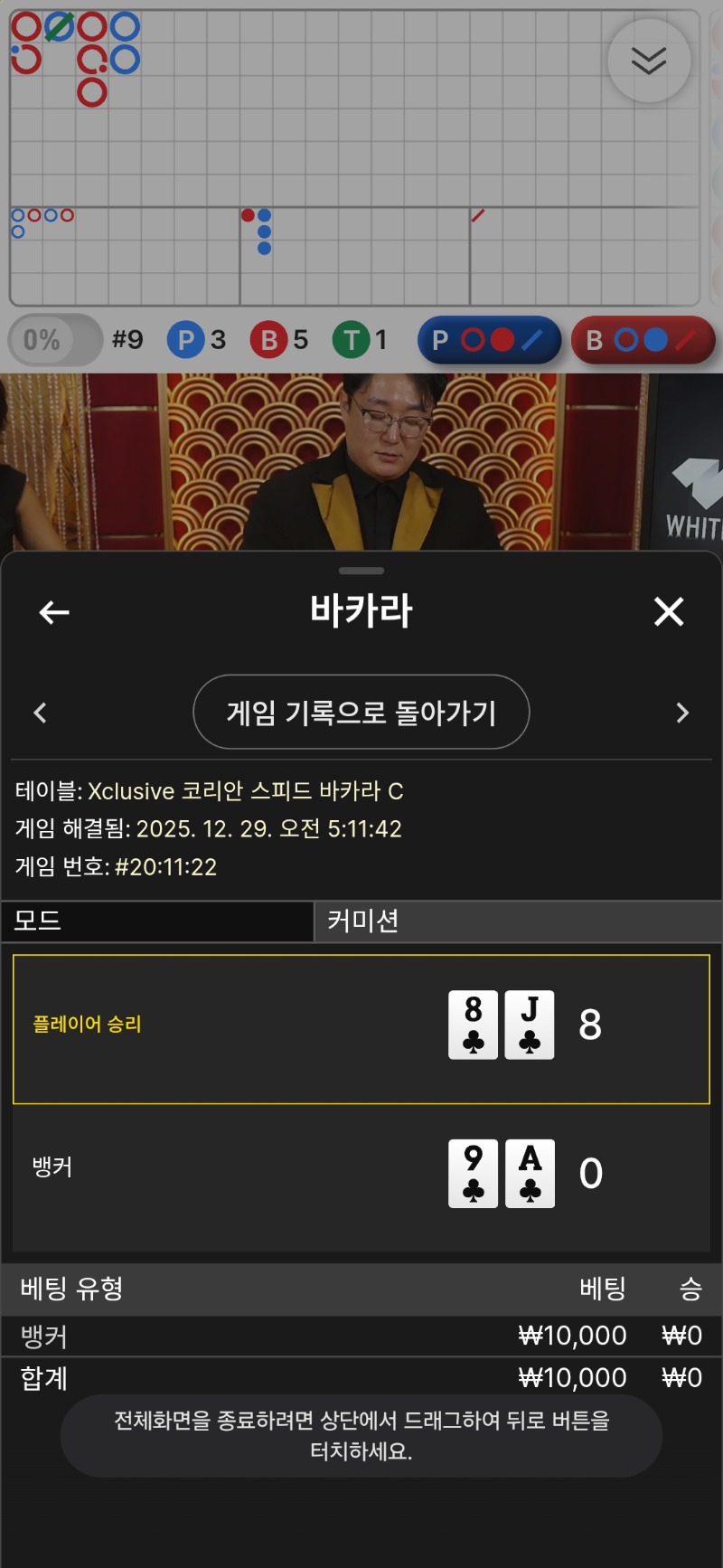Image resolution: width=723 pixels, height=1568 pixels.
Task: Tap 게임 기록으로 돌아가기 button
Action: coord(361,713)
